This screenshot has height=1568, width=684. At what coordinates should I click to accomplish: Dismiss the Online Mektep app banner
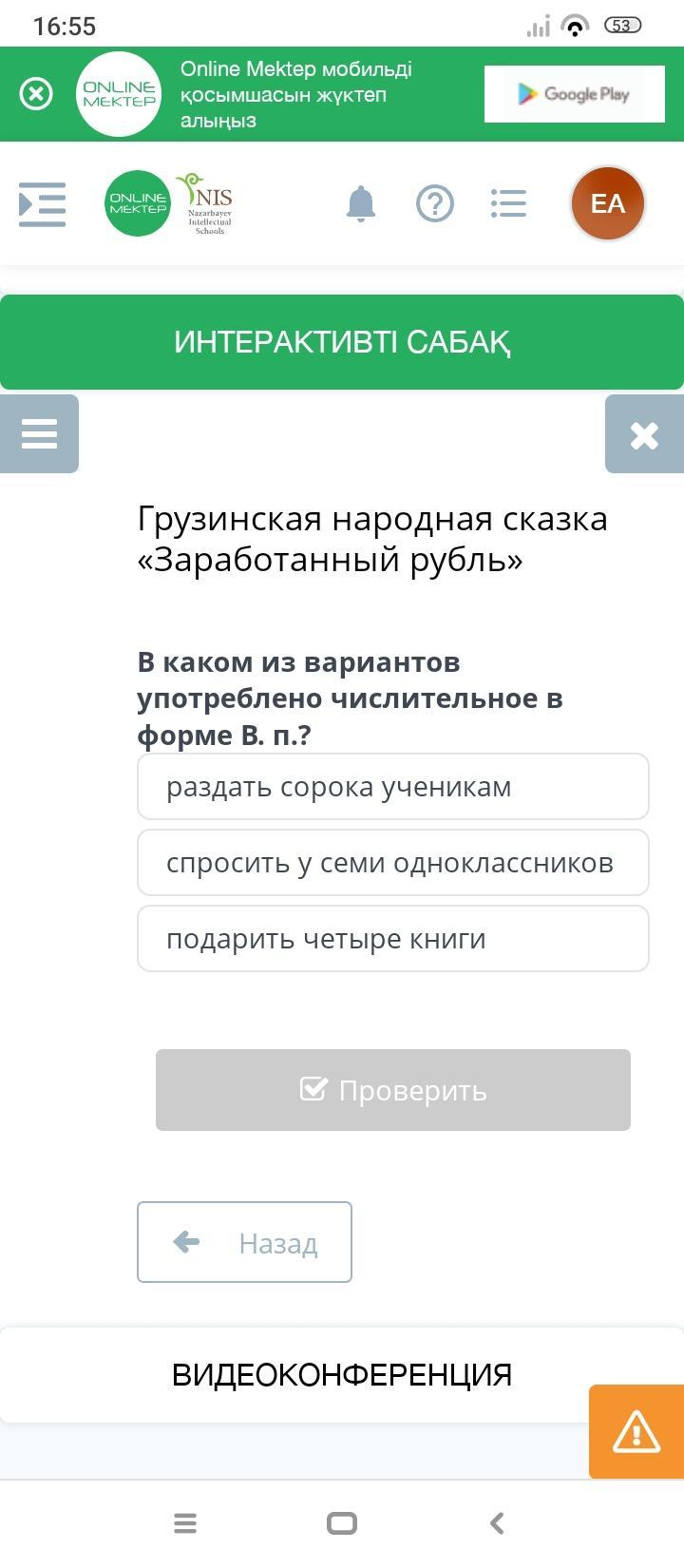coord(36,94)
